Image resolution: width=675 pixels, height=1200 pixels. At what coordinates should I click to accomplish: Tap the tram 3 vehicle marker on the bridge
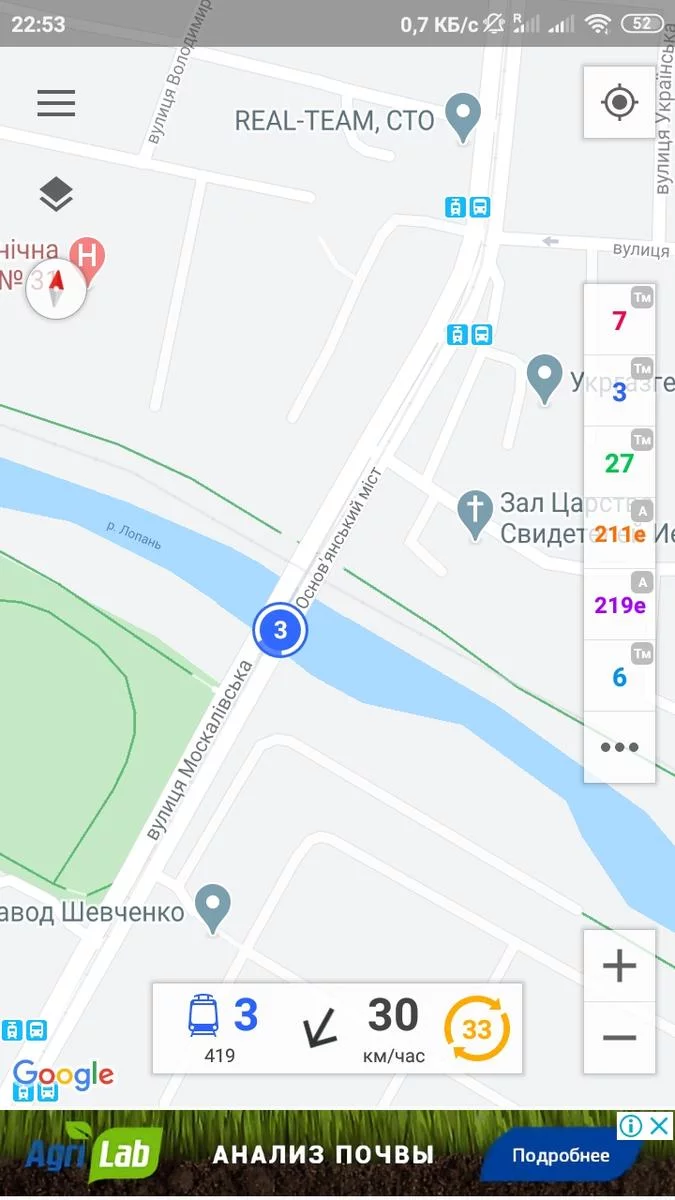pyautogui.click(x=280, y=630)
